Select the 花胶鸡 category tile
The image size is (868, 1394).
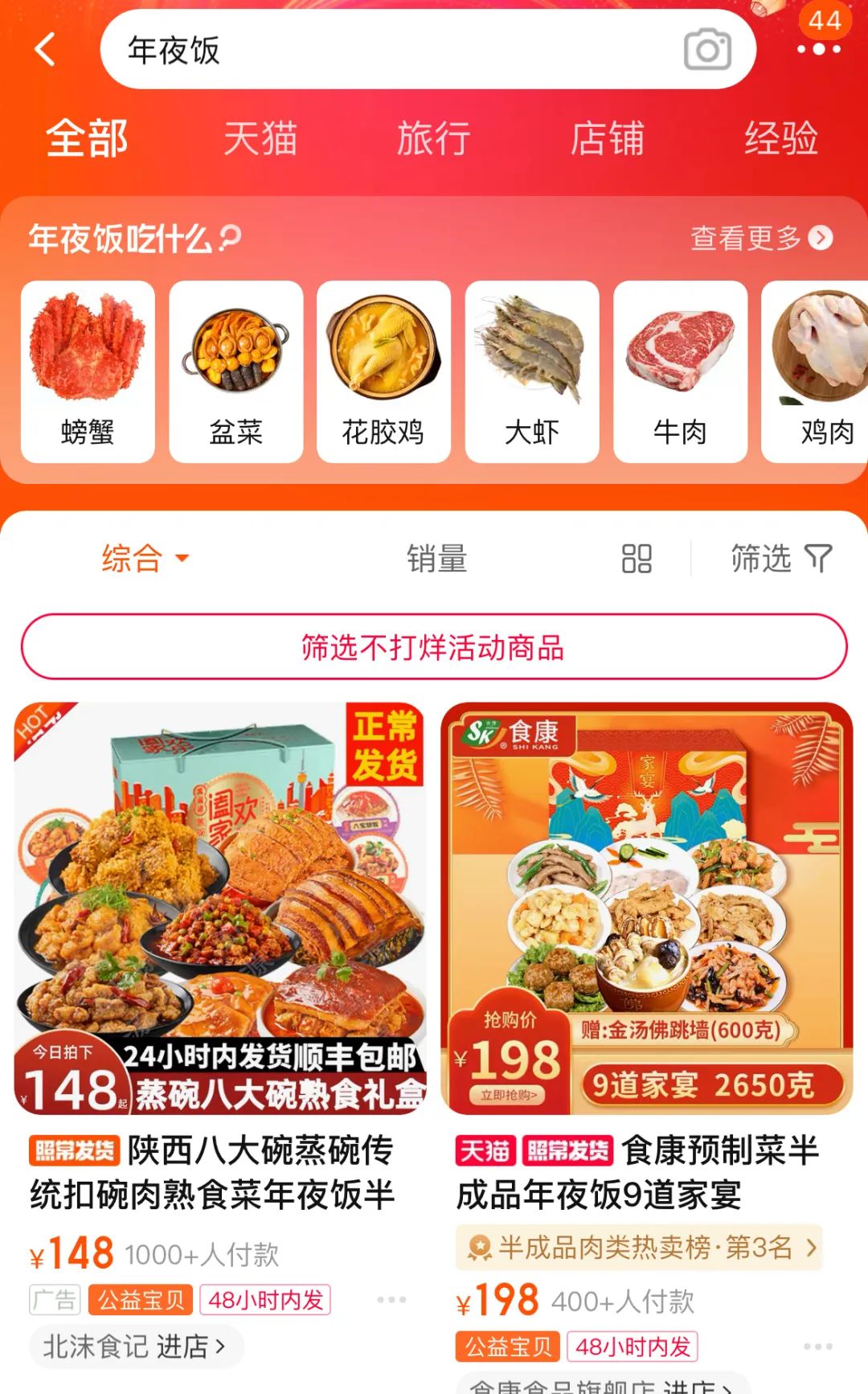click(383, 371)
